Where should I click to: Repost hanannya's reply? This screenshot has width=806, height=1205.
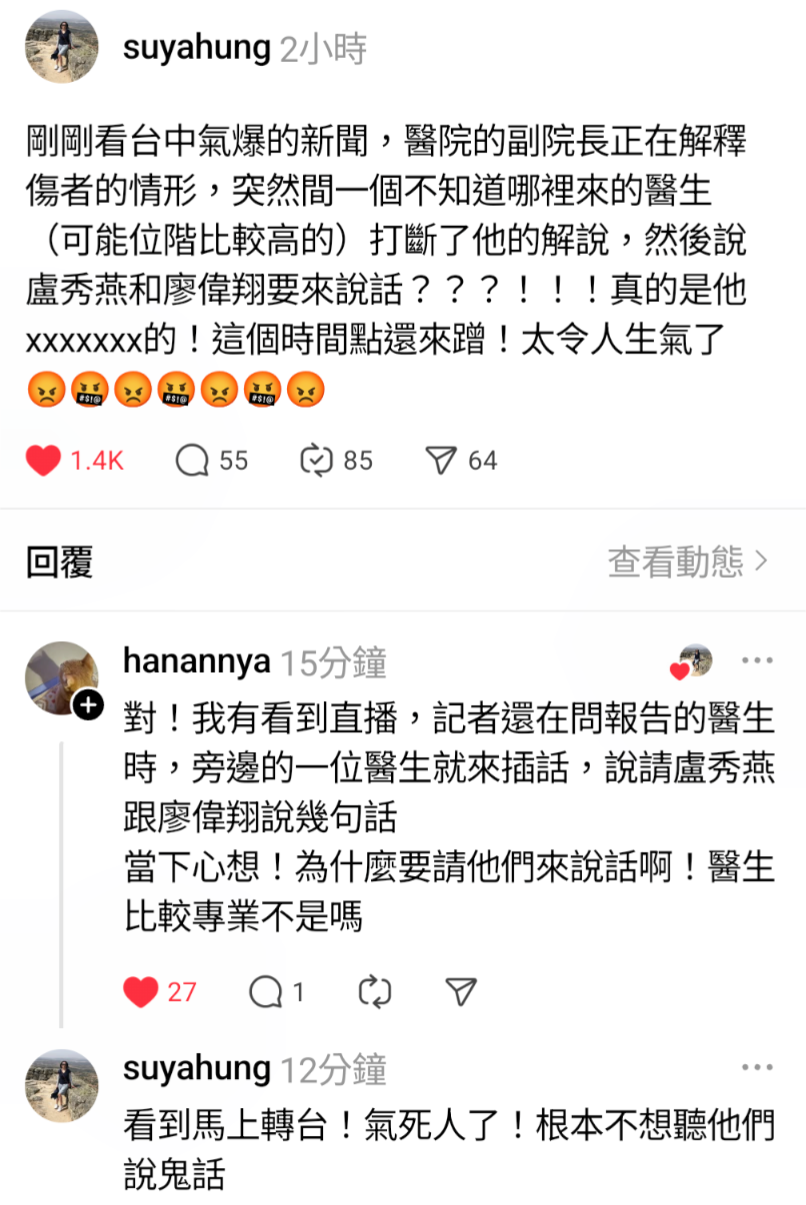click(374, 992)
